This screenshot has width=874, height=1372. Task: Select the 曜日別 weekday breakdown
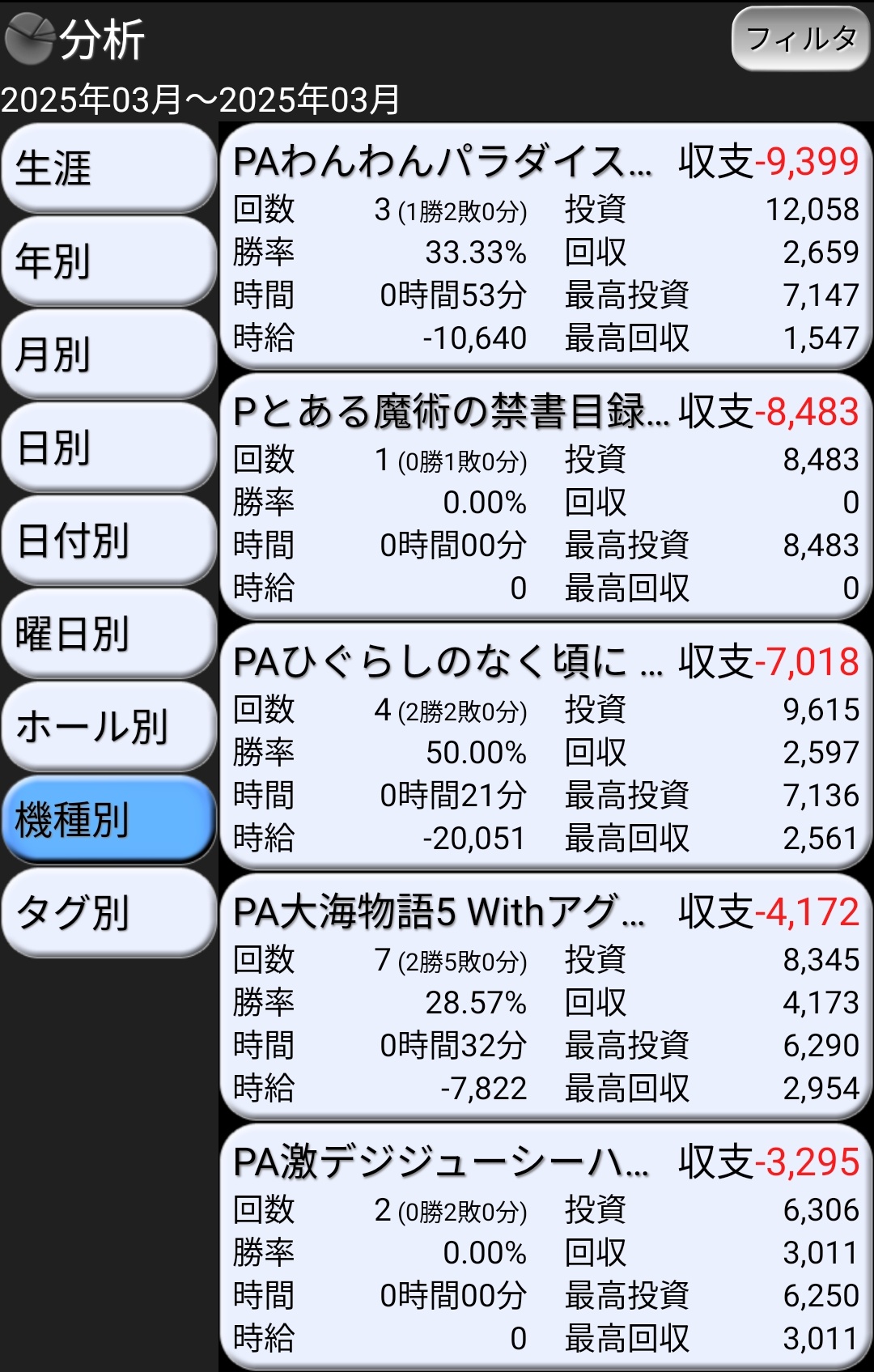(108, 634)
